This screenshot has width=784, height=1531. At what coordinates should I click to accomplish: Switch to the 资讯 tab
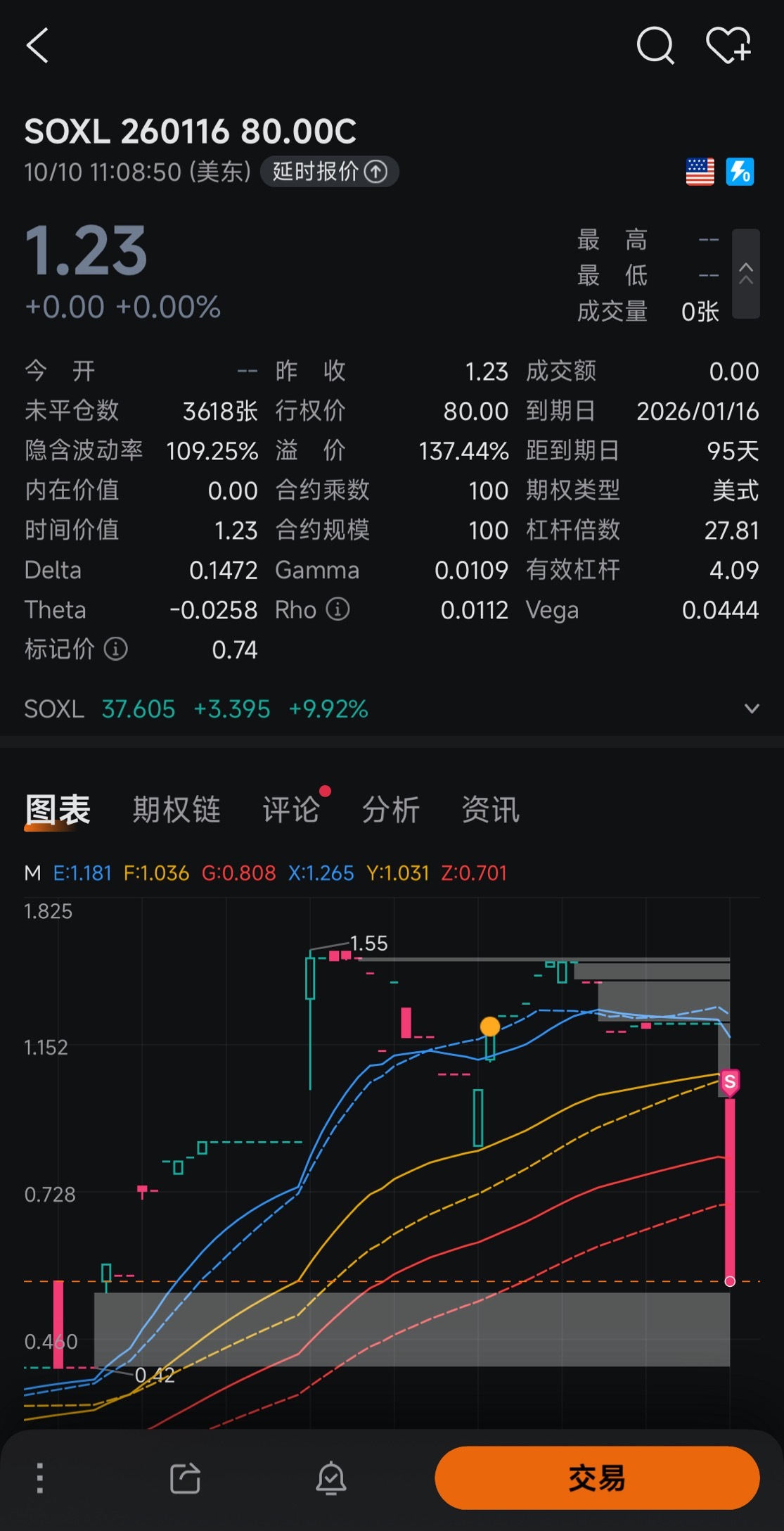click(x=491, y=809)
